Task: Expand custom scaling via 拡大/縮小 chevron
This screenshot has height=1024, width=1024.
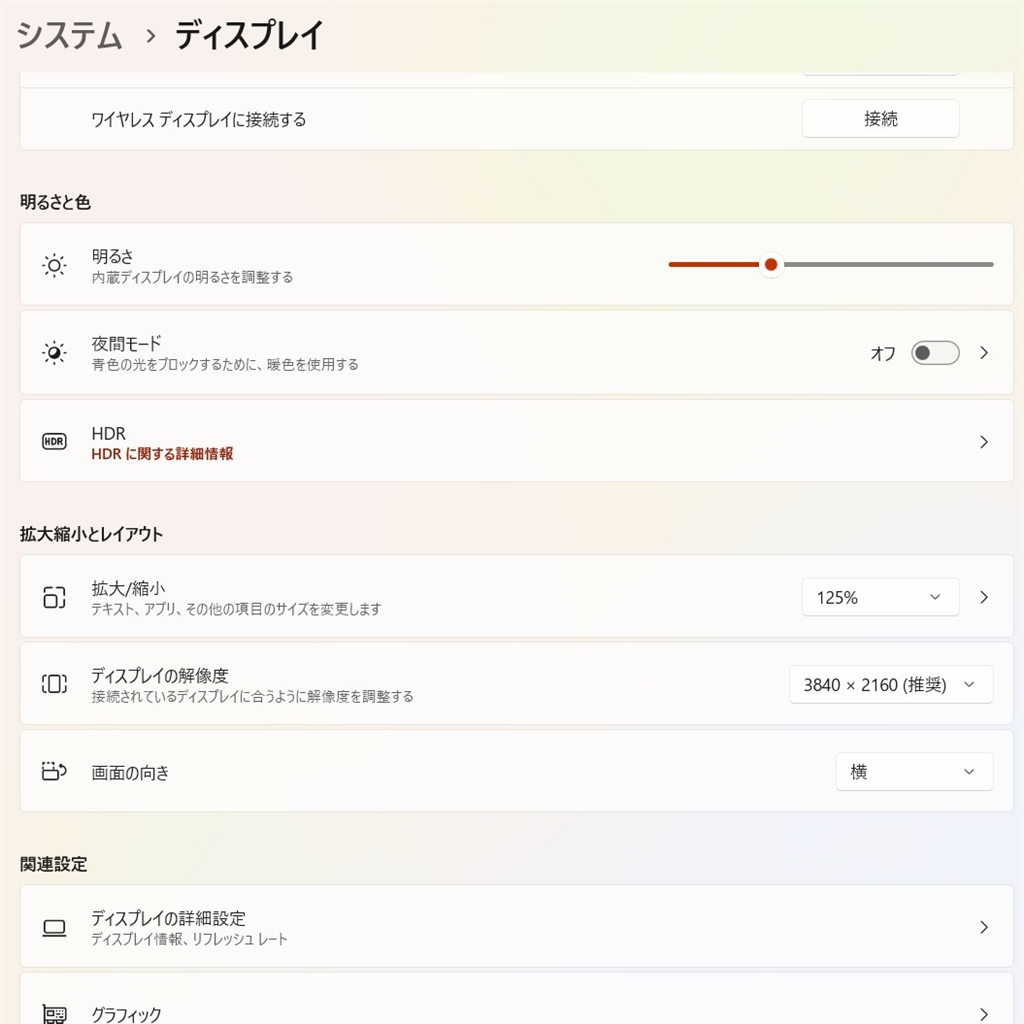Action: 984,598
